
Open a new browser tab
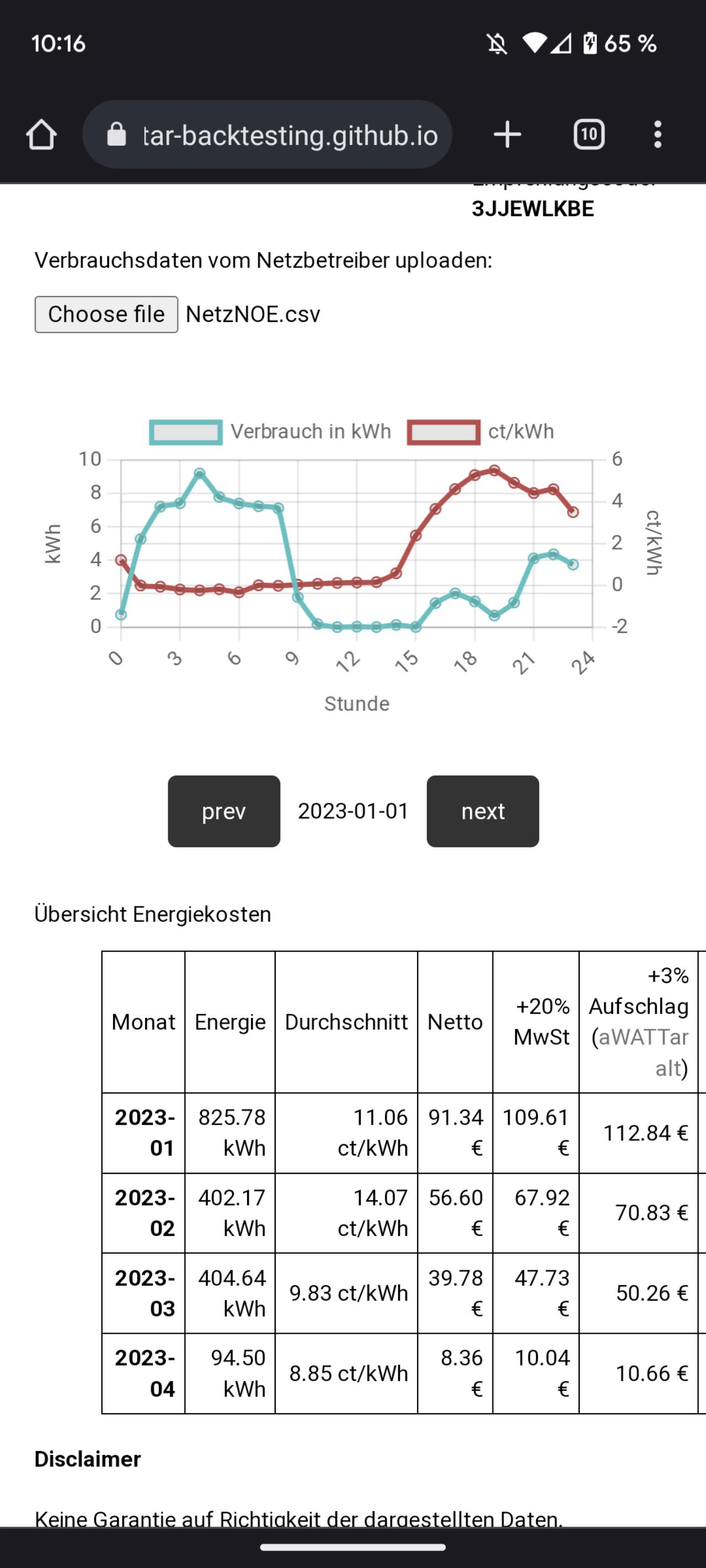click(x=507, y=135)
